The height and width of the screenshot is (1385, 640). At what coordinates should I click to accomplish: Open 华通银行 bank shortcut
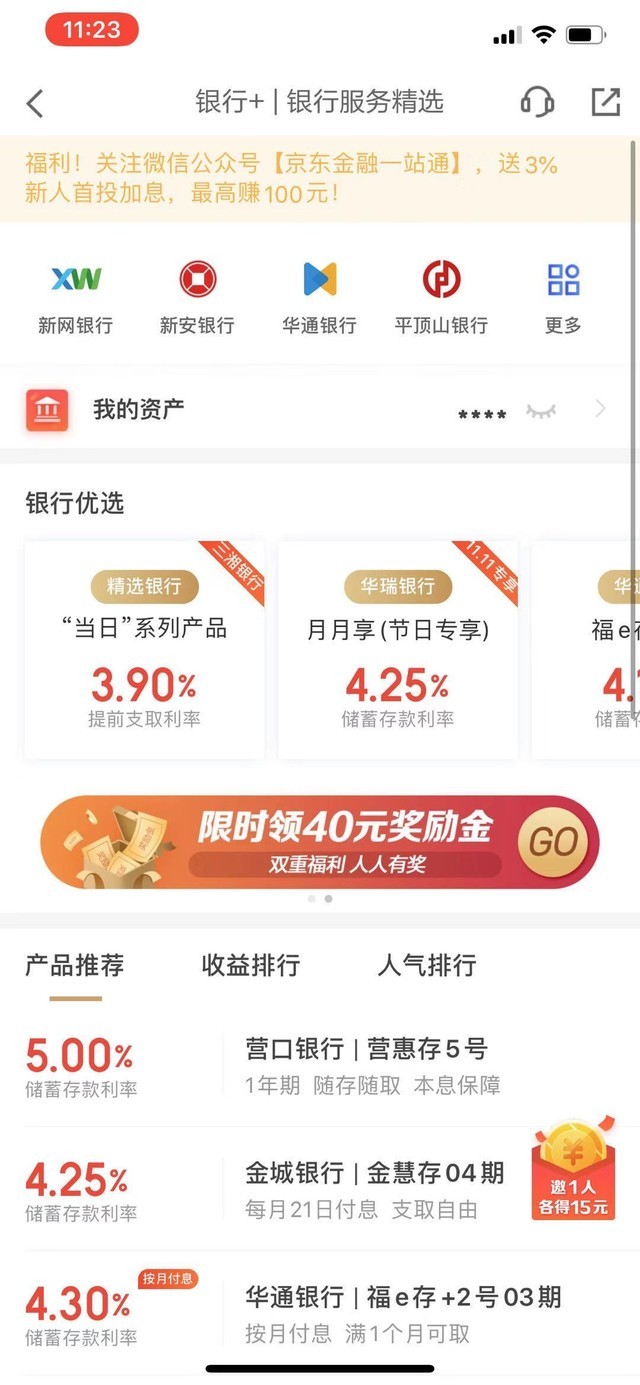(x=319, y=297)
